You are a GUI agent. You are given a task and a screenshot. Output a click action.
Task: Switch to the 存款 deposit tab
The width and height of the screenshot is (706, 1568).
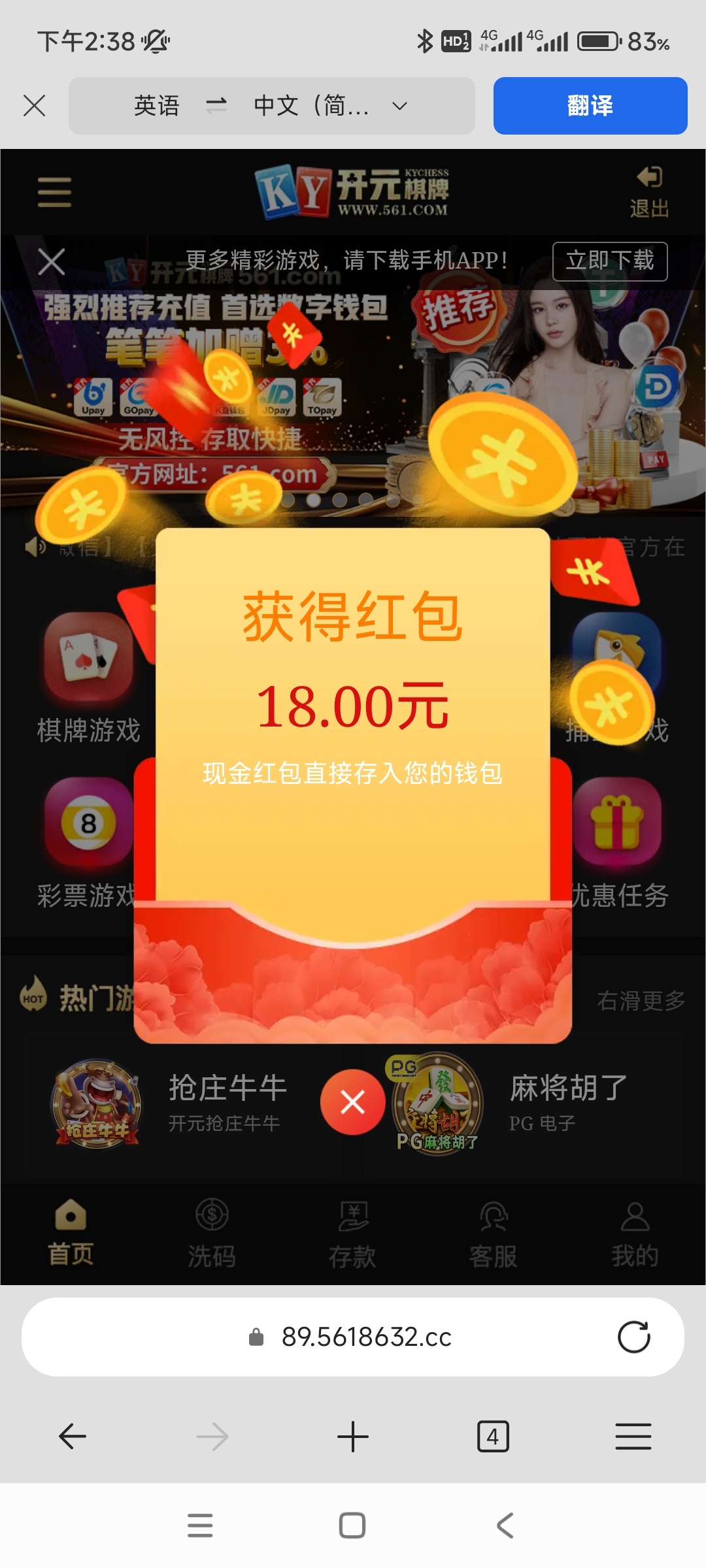tap(352, 1233)
